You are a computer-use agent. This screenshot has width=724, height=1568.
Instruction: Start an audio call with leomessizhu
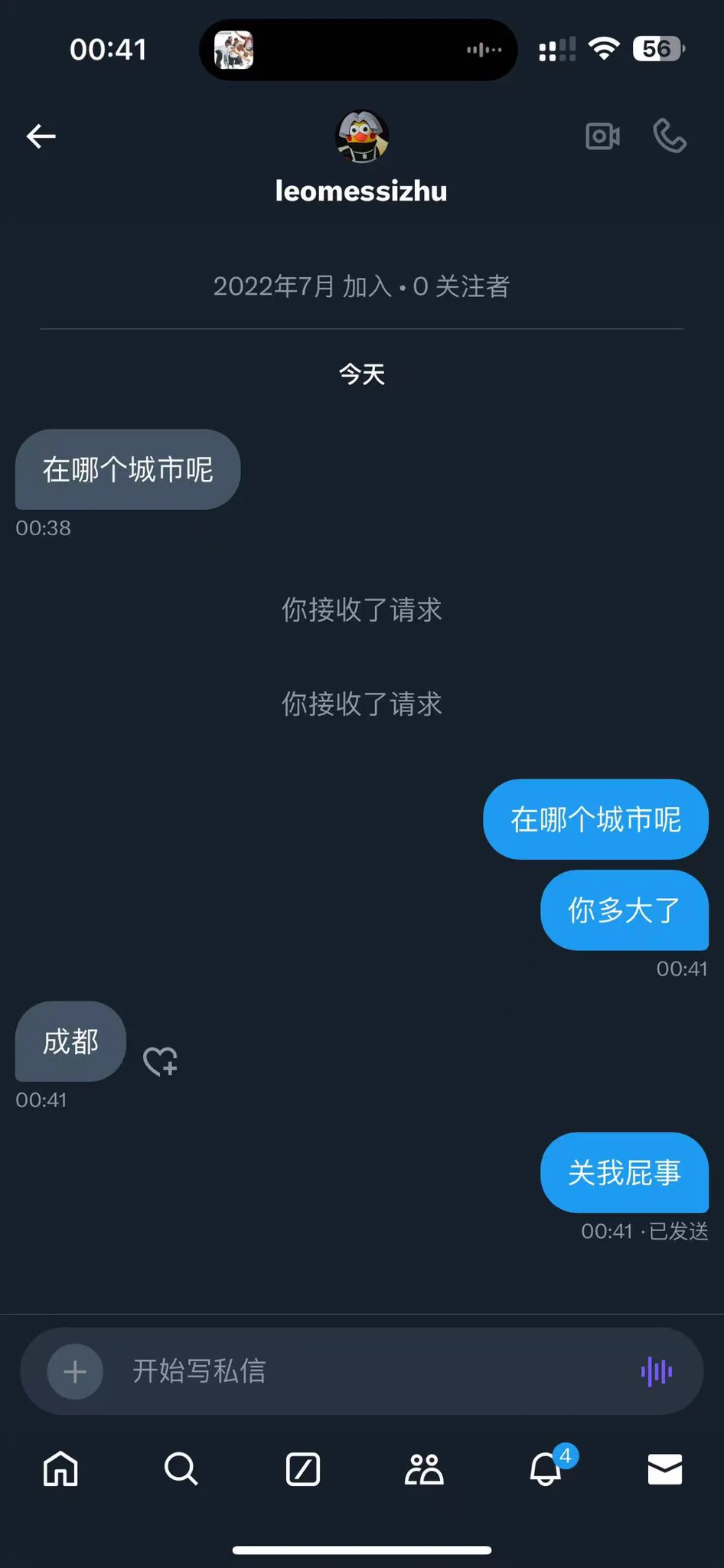pos(670,136)
